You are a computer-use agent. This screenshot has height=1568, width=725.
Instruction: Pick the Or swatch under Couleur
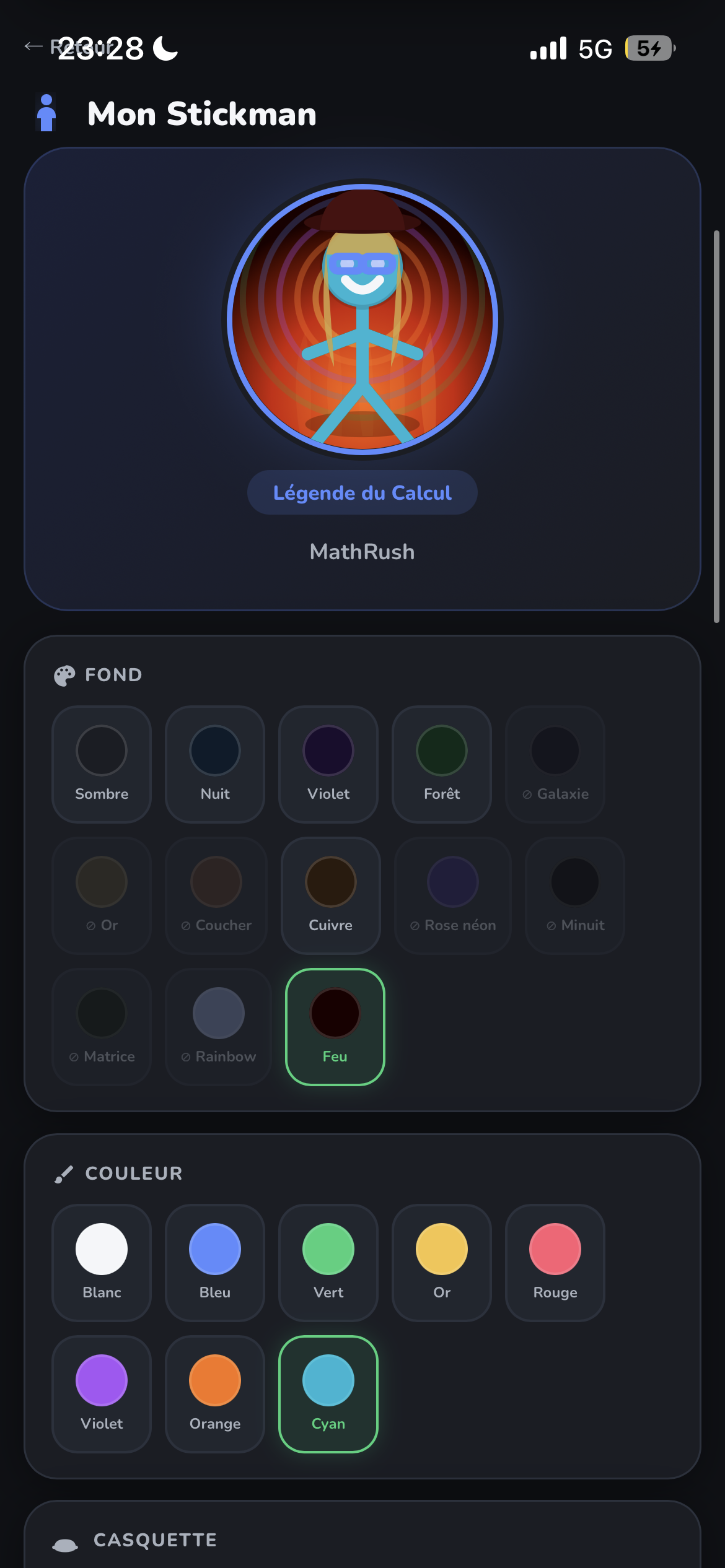(x=442, y=1262)
